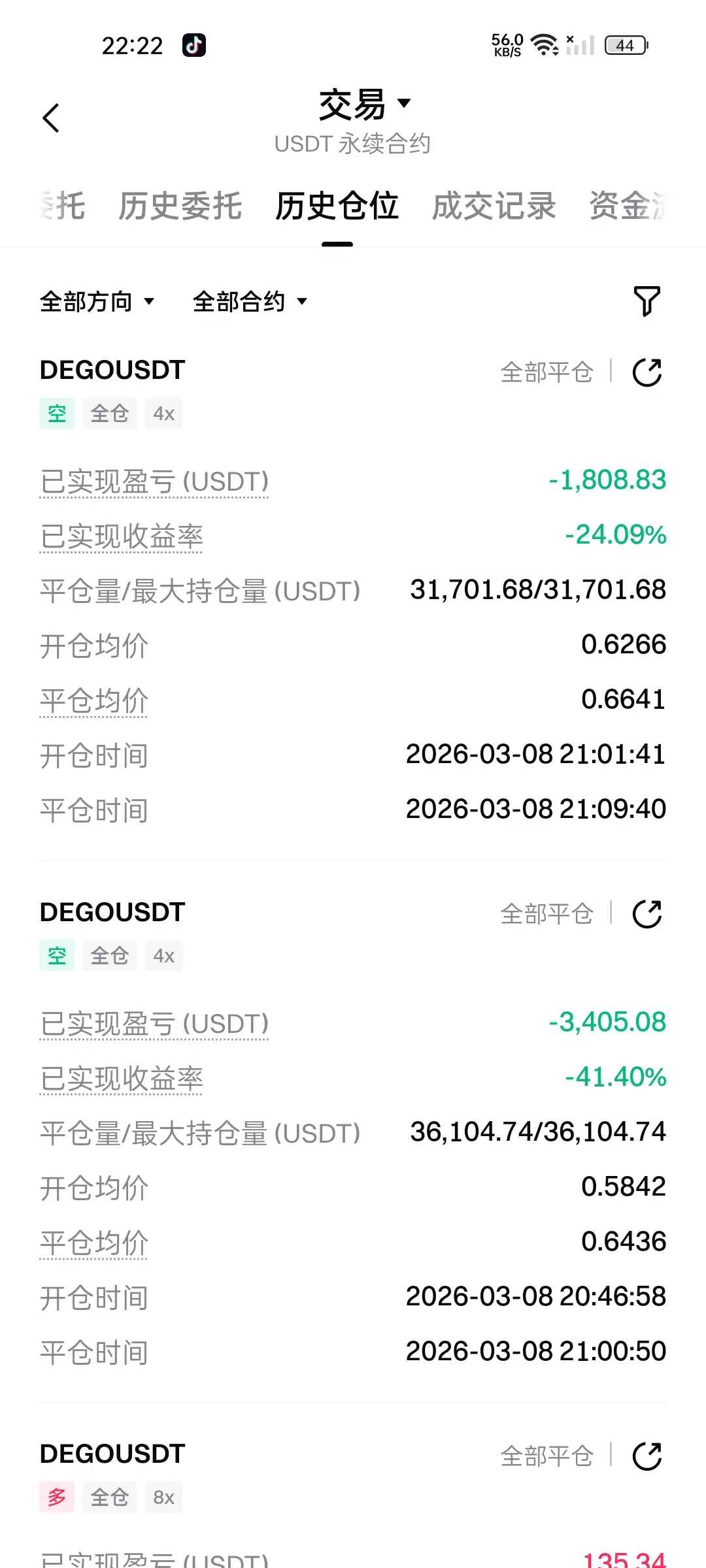Tap 平仓均价 label next to 0.6641
Screen dimensions: 706x1568
tap(94, 701)
